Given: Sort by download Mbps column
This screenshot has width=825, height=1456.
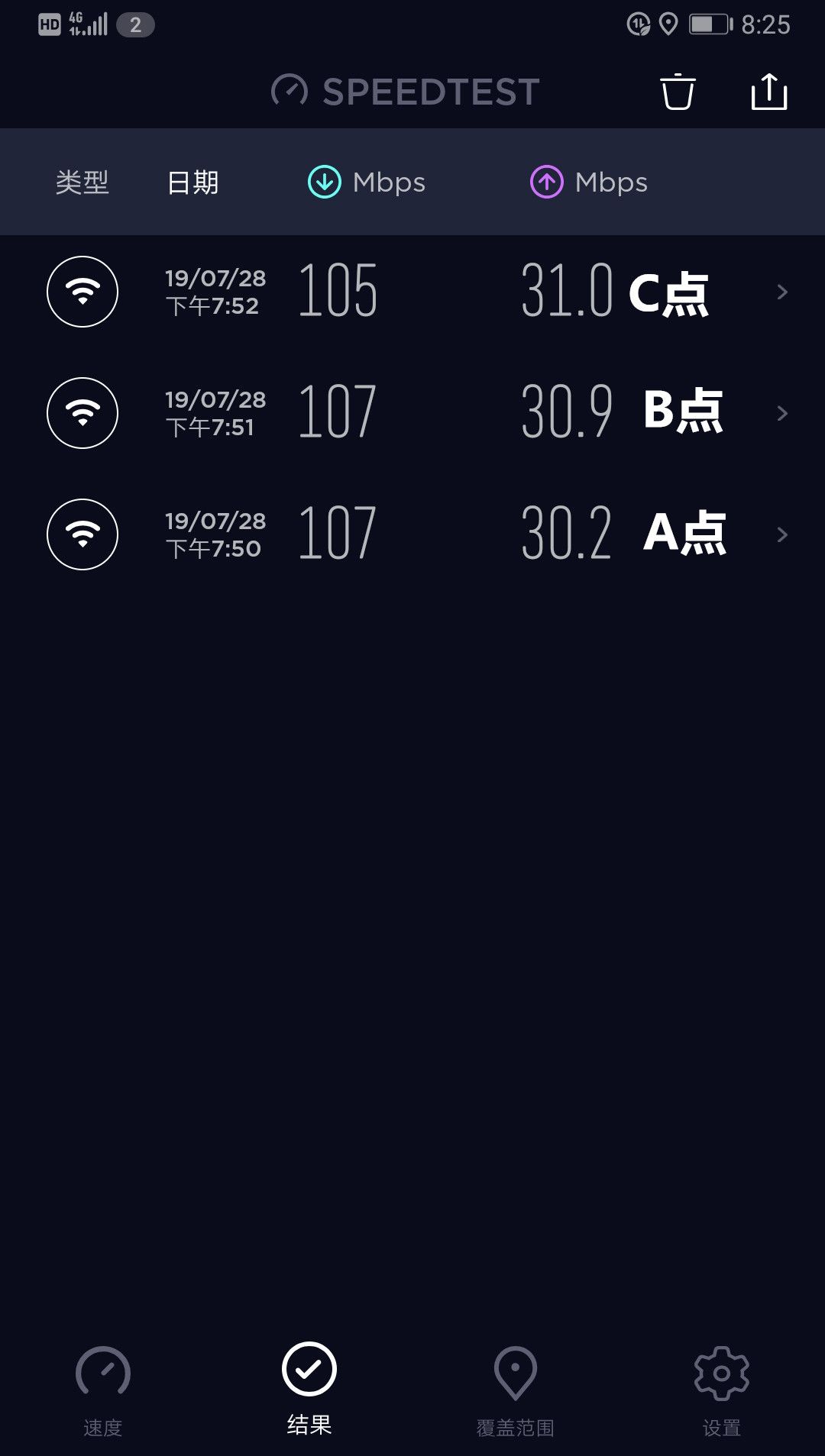Looking at the screenshot, I should pos(367,182).
